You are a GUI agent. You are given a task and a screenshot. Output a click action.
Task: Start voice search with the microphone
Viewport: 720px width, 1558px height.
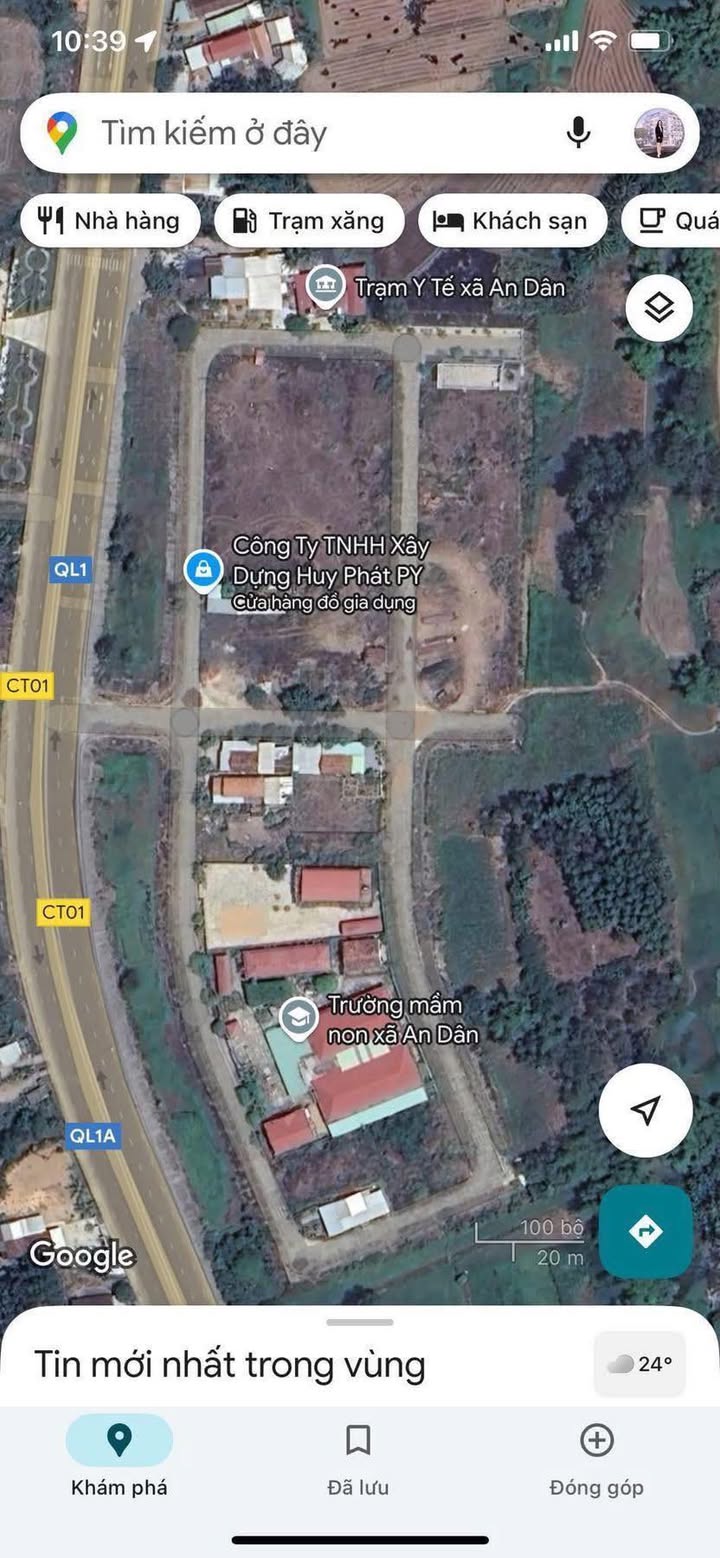[x=578, y=133]
